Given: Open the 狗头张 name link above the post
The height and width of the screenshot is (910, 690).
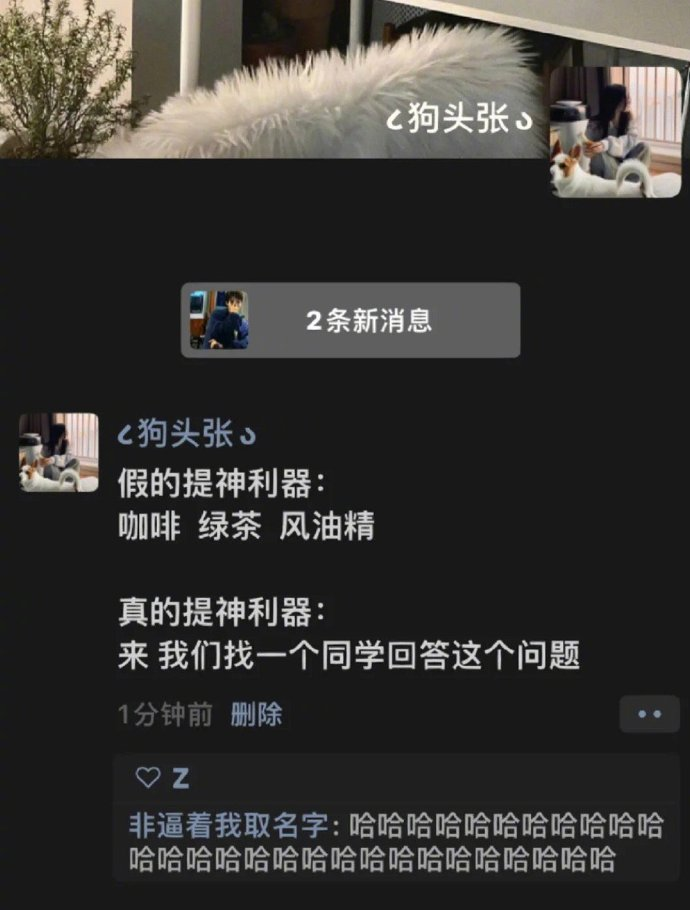Looking at the screenshot, I should click(x=187, y=434).
